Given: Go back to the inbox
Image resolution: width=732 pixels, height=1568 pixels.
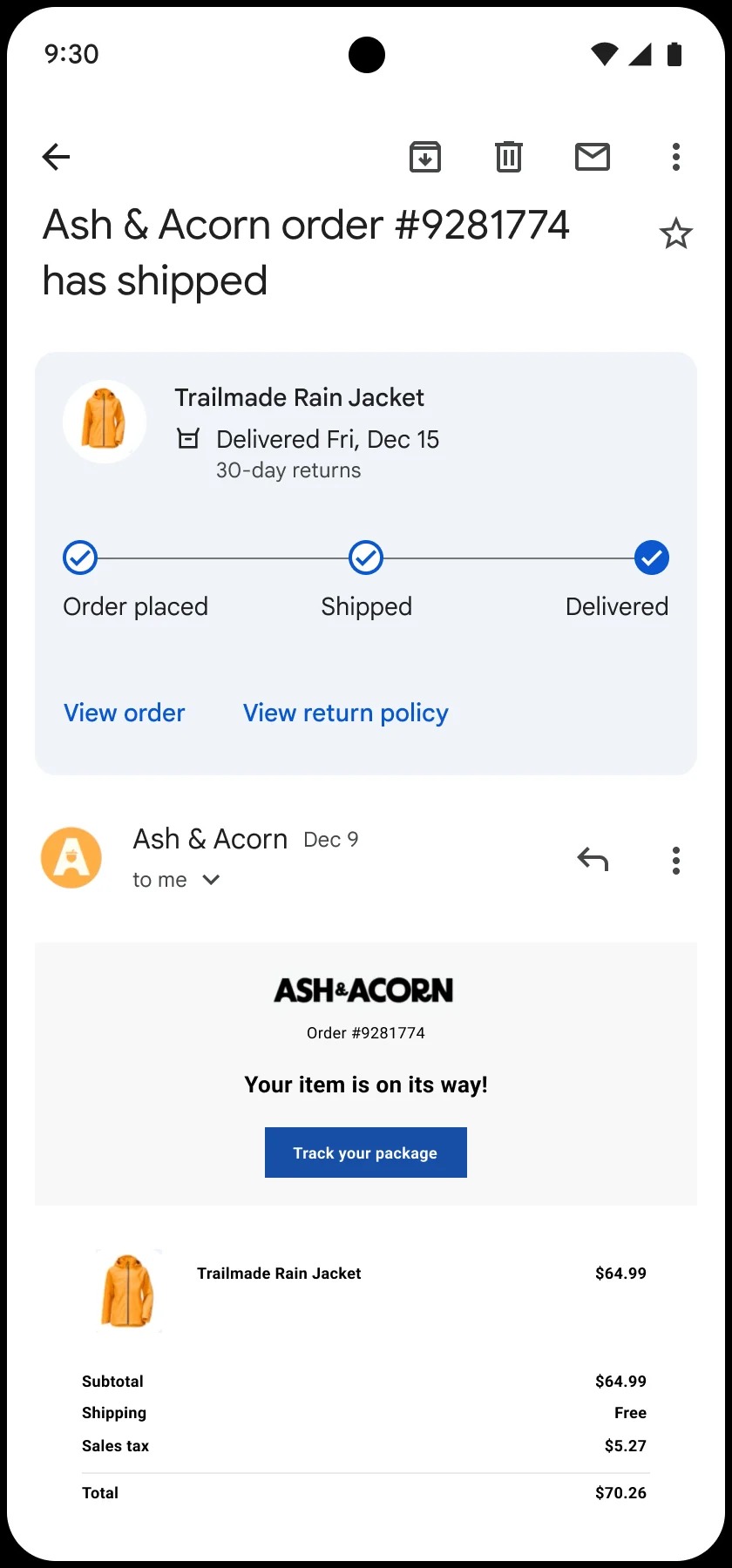Looking at the screenshot, I should 57,157.
